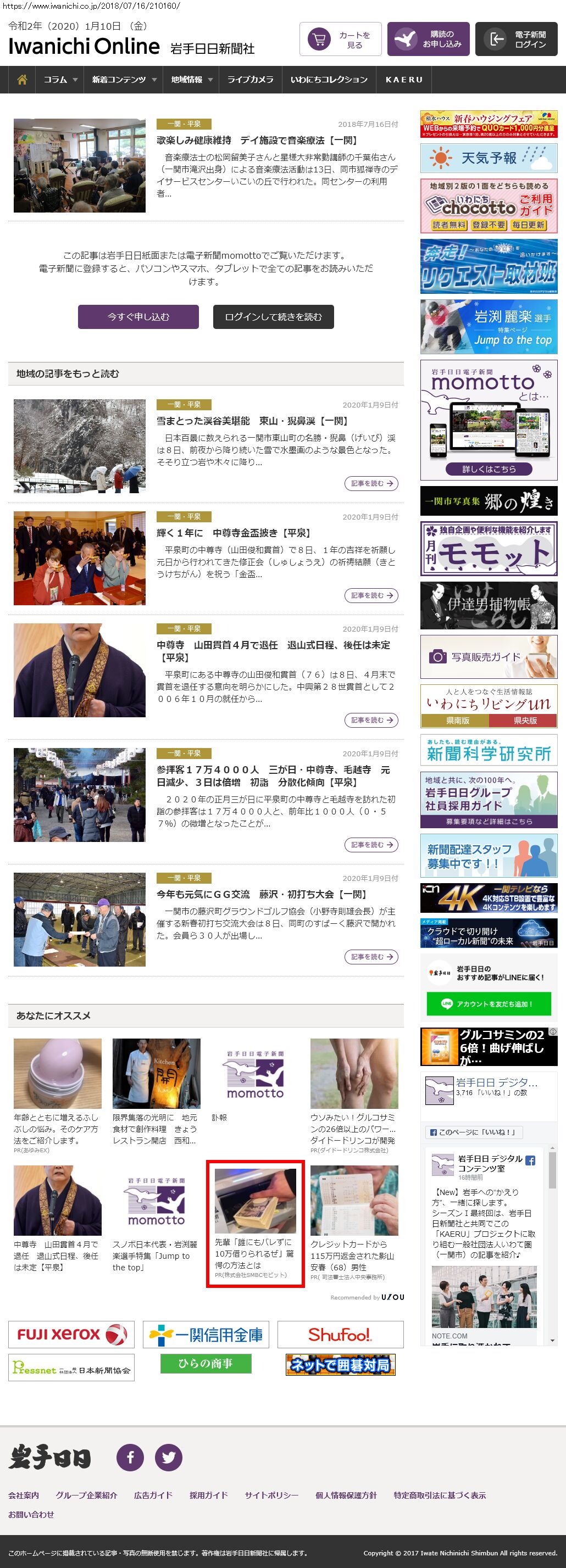The height and width of the screenshot is (1568, 566).
Task: Expand the コラム menu
Action: 60,80
